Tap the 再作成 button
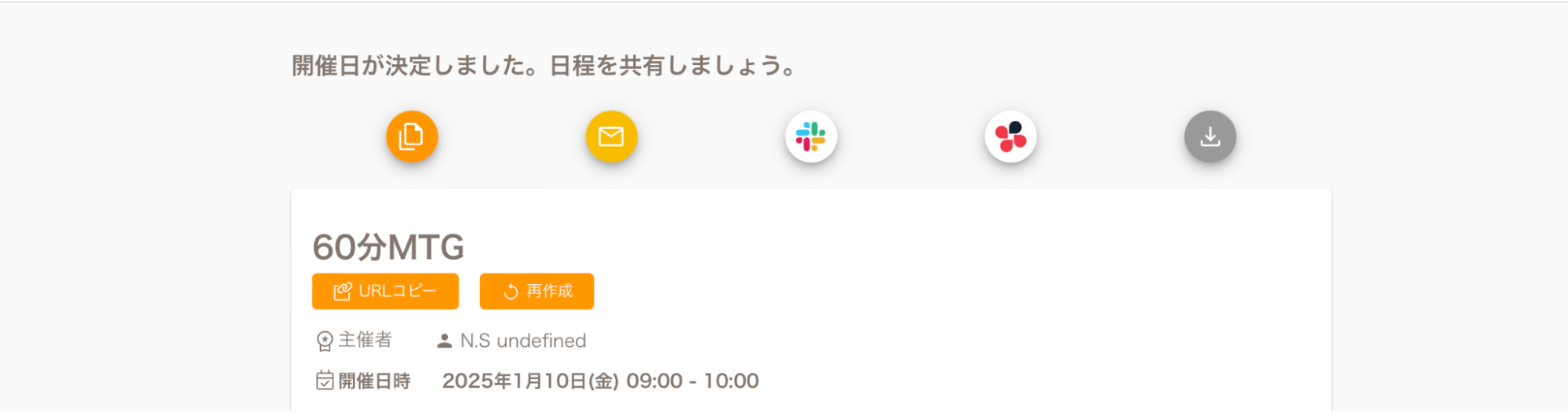 [x=537, y=291]
